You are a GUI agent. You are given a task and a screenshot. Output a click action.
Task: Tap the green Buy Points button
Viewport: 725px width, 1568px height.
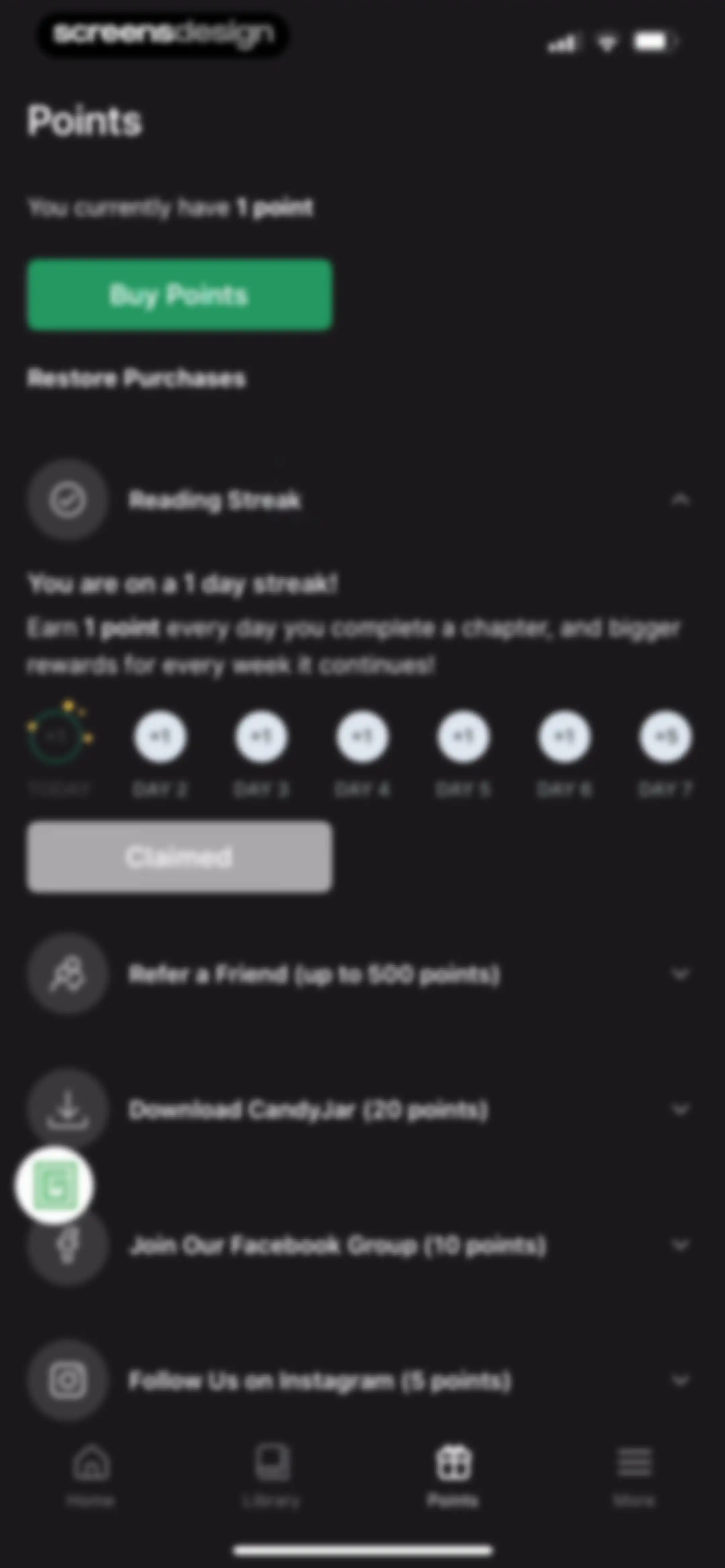point(180,295)
